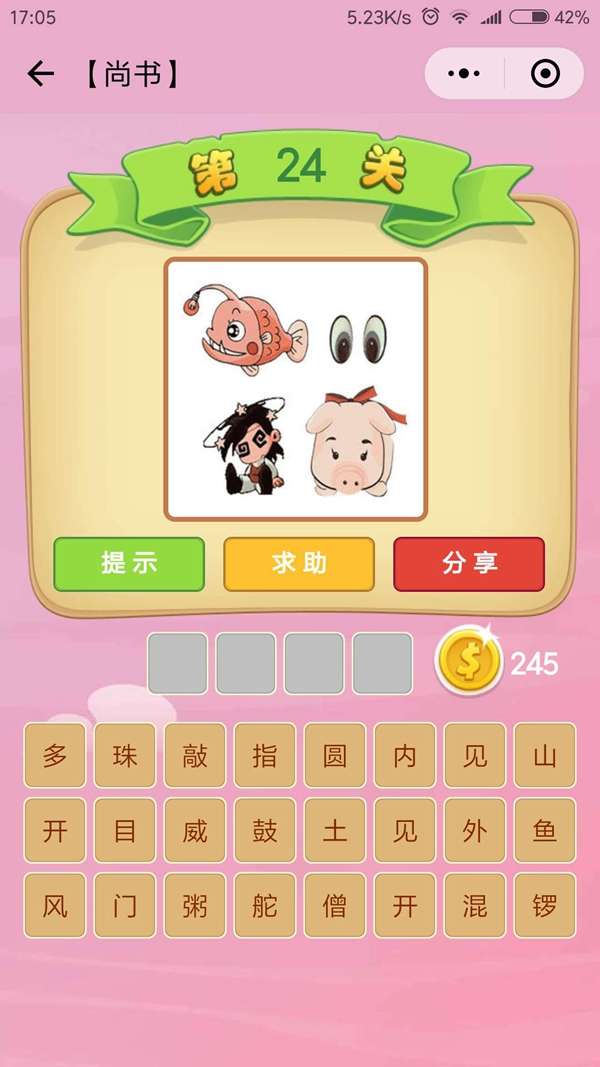The height and width of the screenshot is (1067, 600).
Task: Select the character tile 威
Action: point(195,830)
